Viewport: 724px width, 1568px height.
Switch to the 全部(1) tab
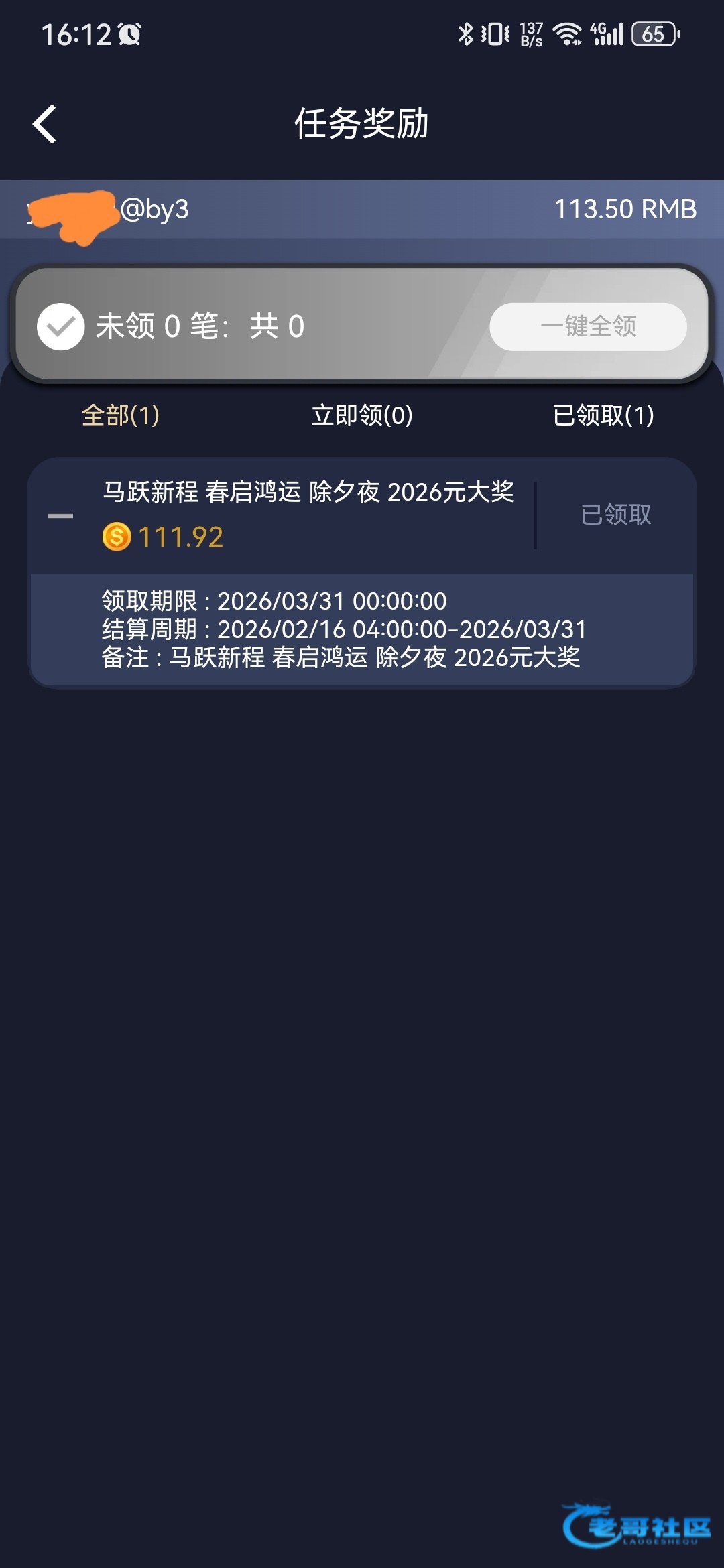121,415
